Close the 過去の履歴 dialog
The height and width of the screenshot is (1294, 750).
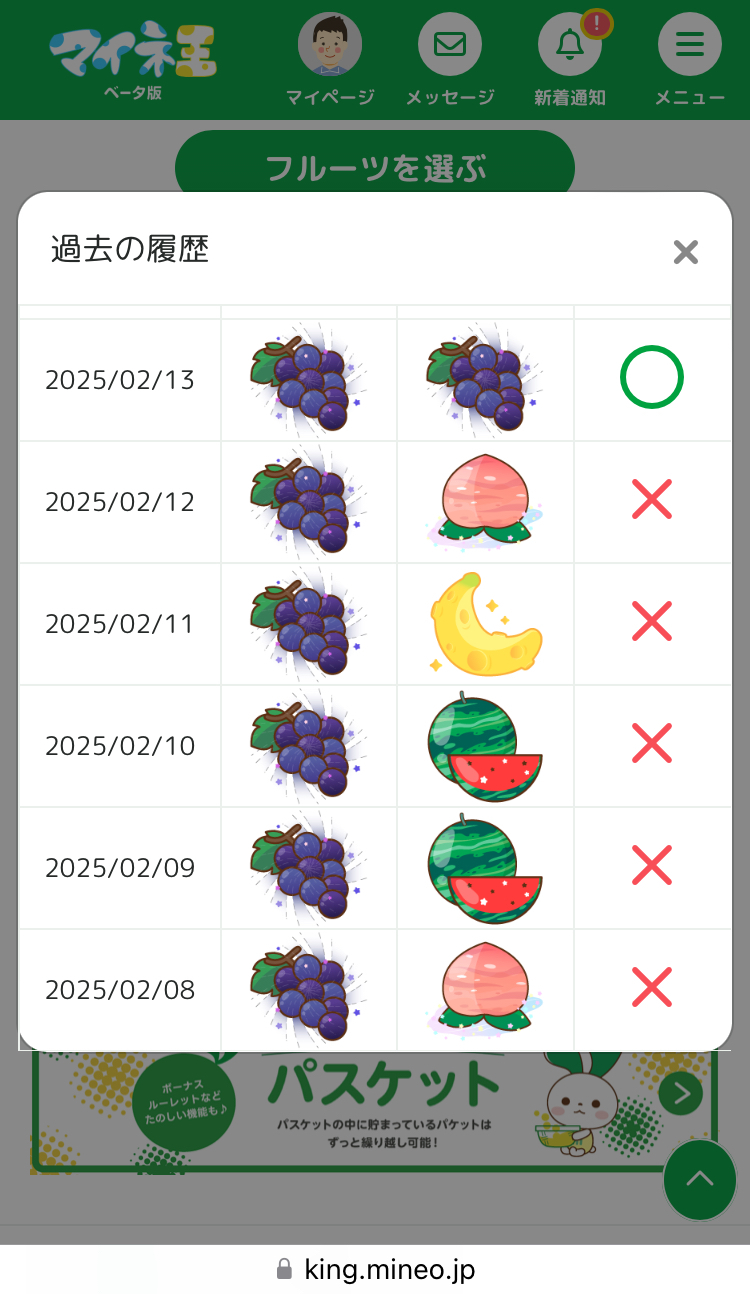pos(685,252)
